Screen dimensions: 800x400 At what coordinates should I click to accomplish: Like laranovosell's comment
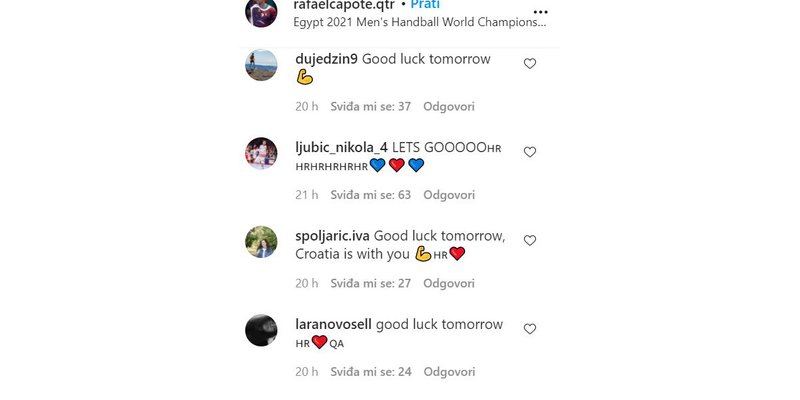pyautogui.click(x=530, y=328)
